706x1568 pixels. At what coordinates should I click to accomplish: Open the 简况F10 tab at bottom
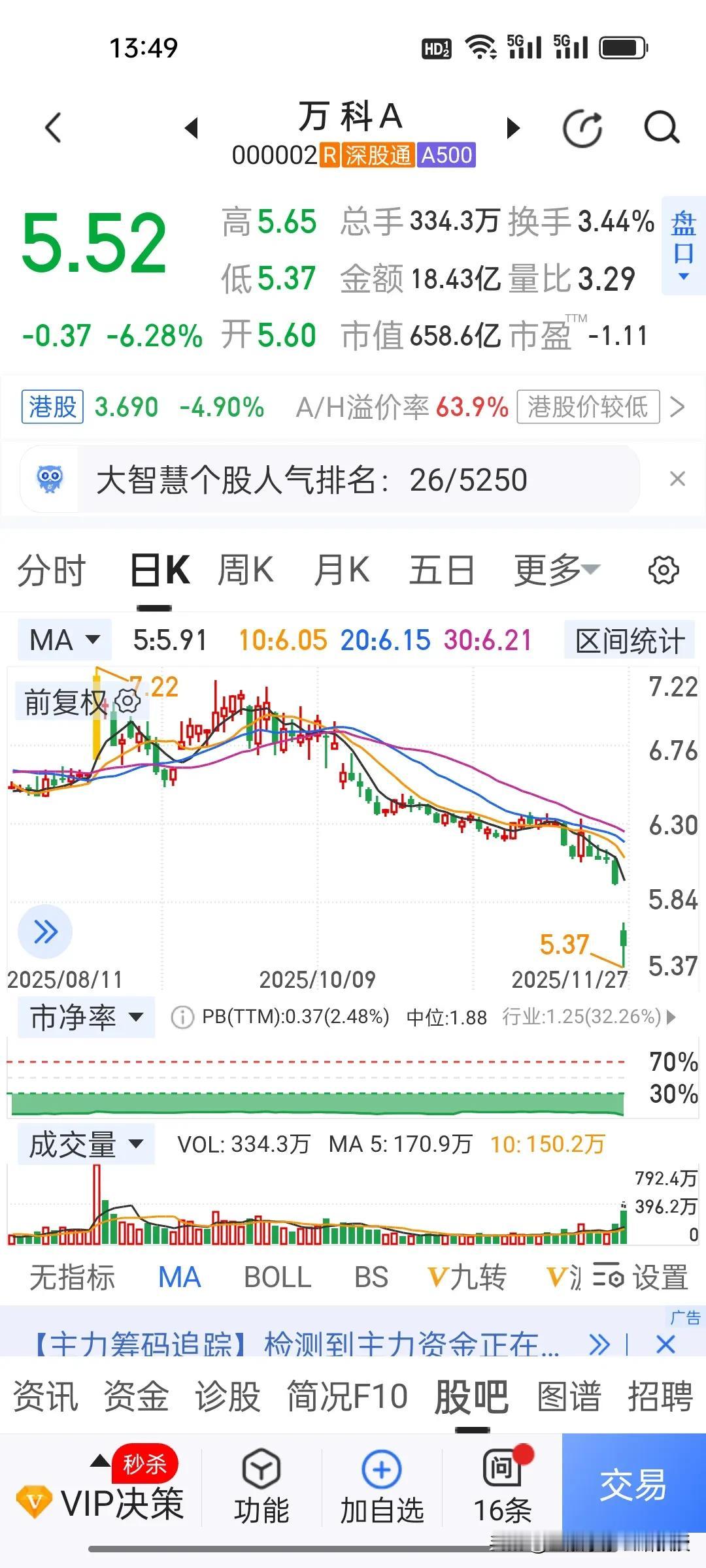click(x=346, y=1394)
